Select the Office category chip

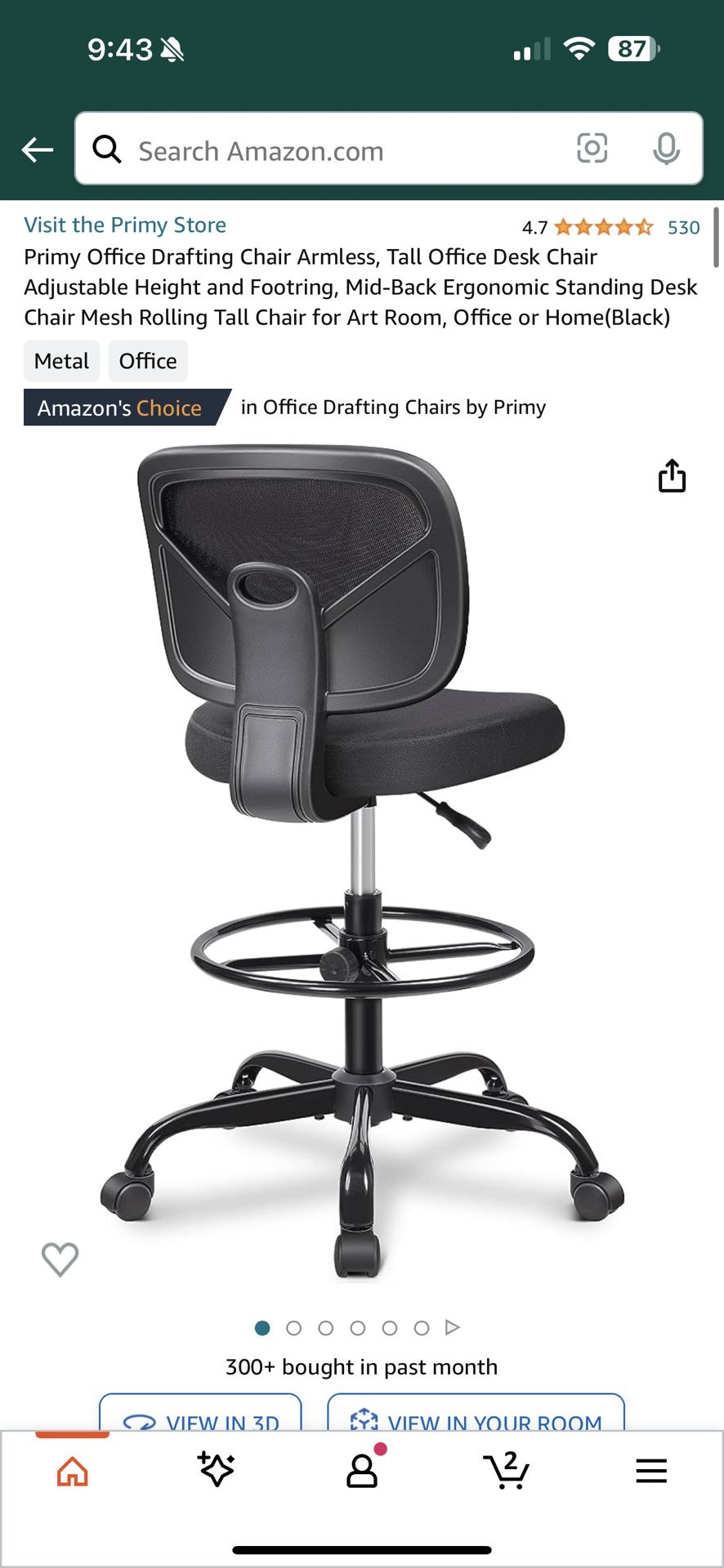pos(148,360)
